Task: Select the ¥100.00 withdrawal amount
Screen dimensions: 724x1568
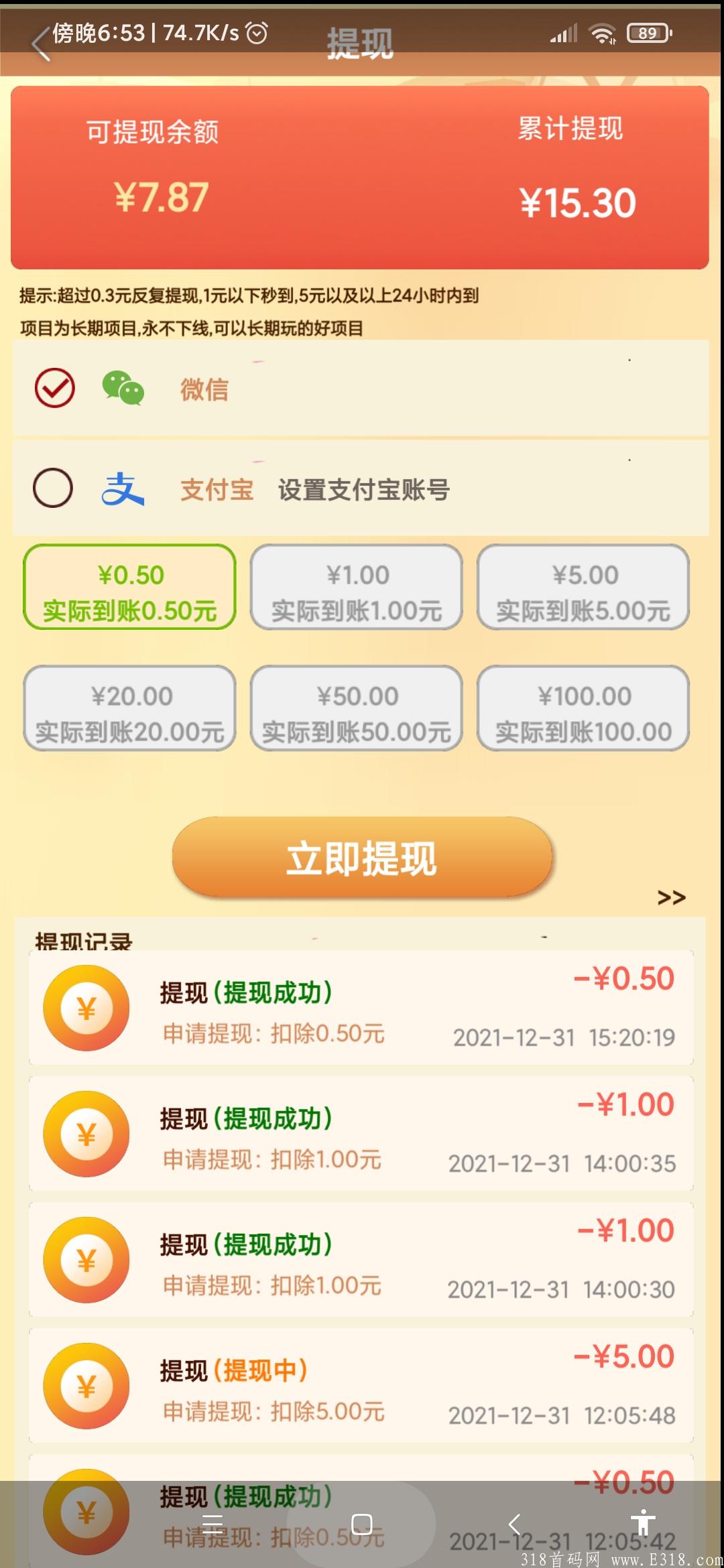Action: 584,708
